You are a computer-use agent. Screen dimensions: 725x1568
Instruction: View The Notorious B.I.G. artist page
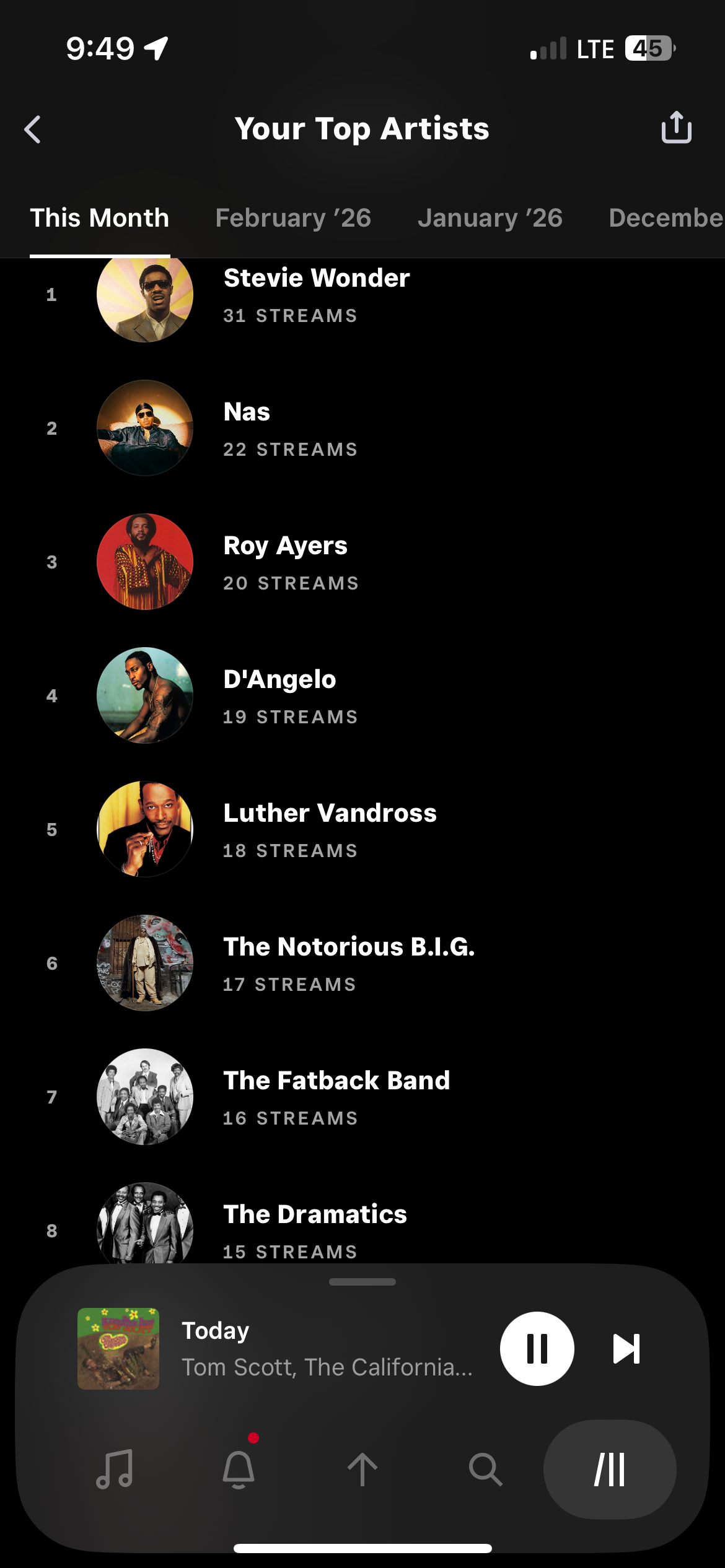[348, 964]
